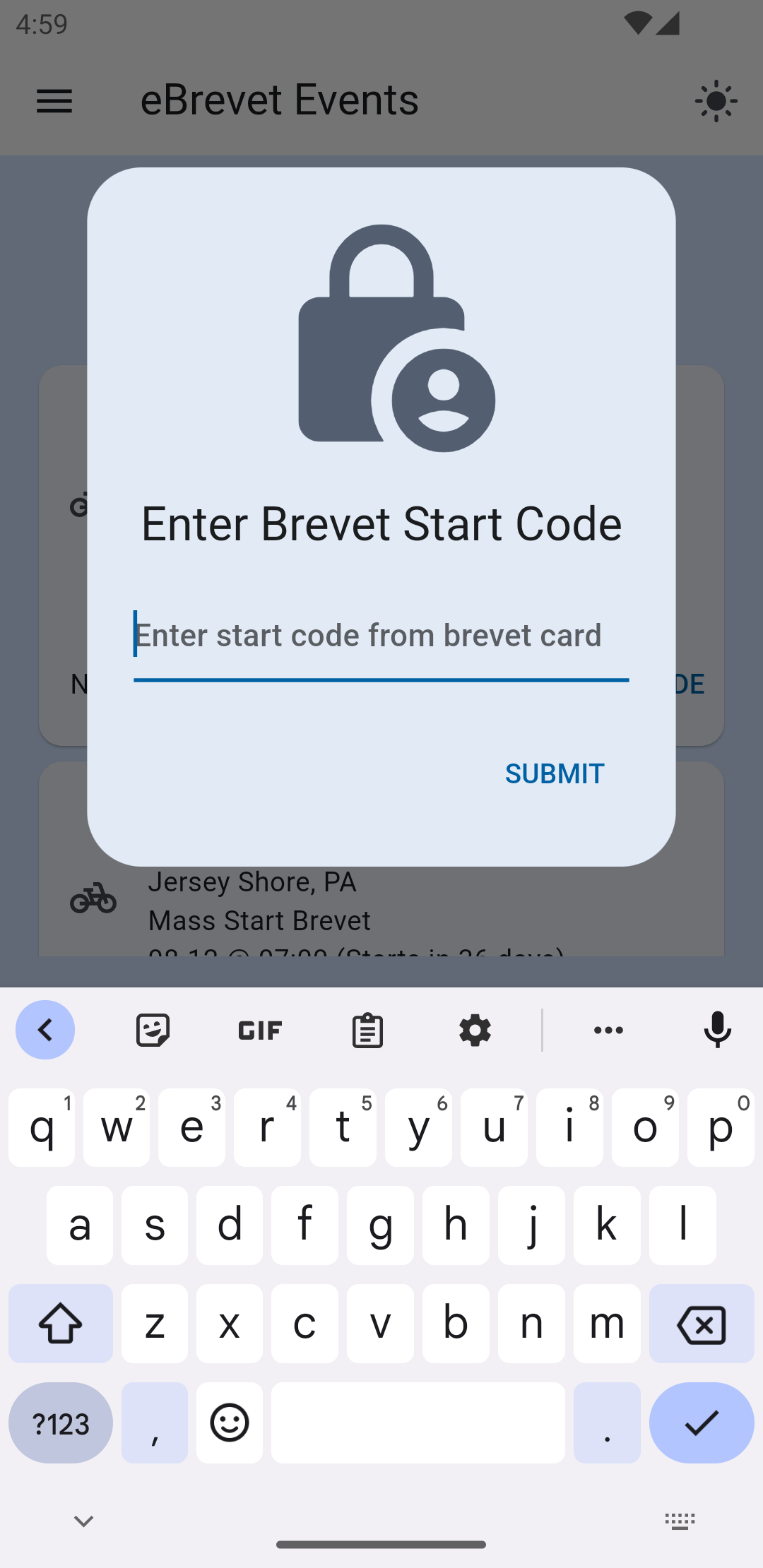Tap the keyboard checkmark done key
The width and height of the screenshot is (763, 1568).
[701, 1423]
